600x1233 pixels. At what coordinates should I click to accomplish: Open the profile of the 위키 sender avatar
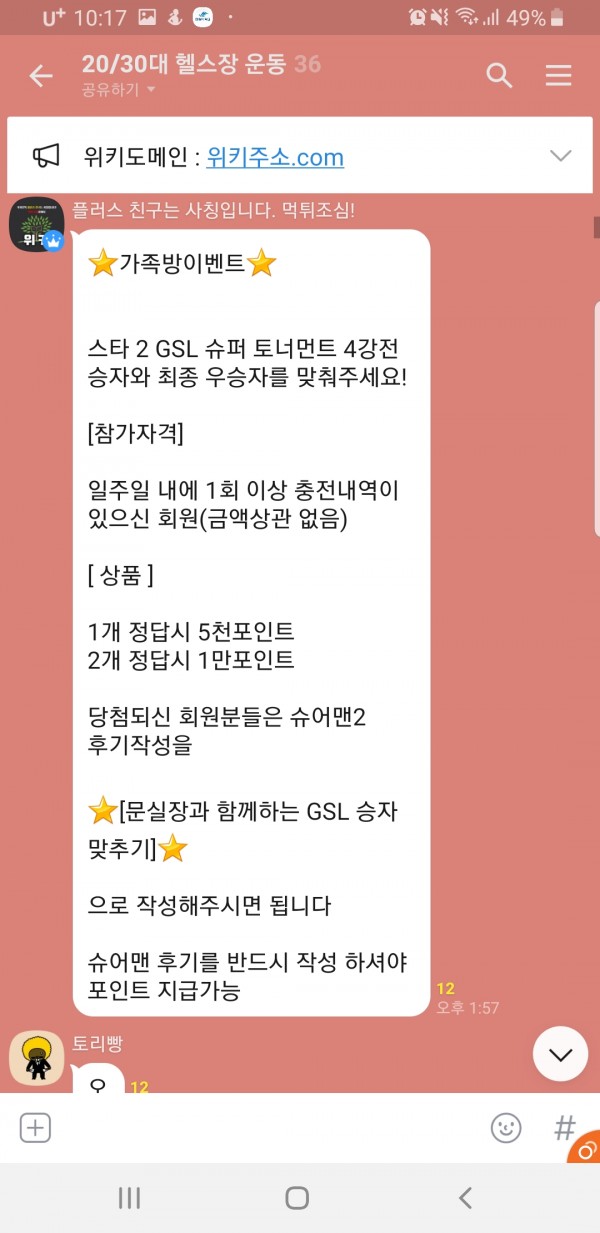[37, 224]
